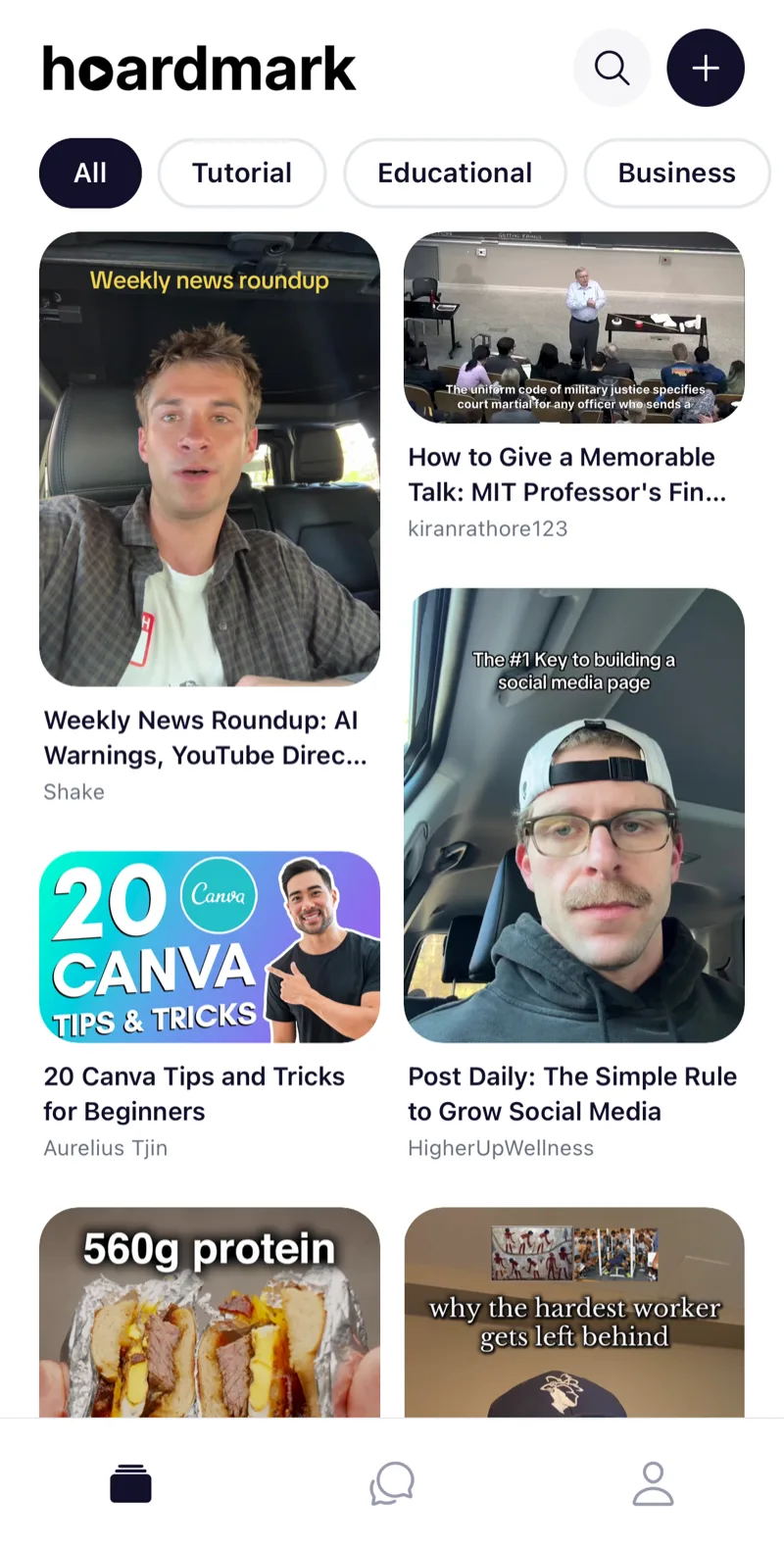Filter by the Educational chip
The height and width of the screenshot is (1549, 784).
coord(455,173)
